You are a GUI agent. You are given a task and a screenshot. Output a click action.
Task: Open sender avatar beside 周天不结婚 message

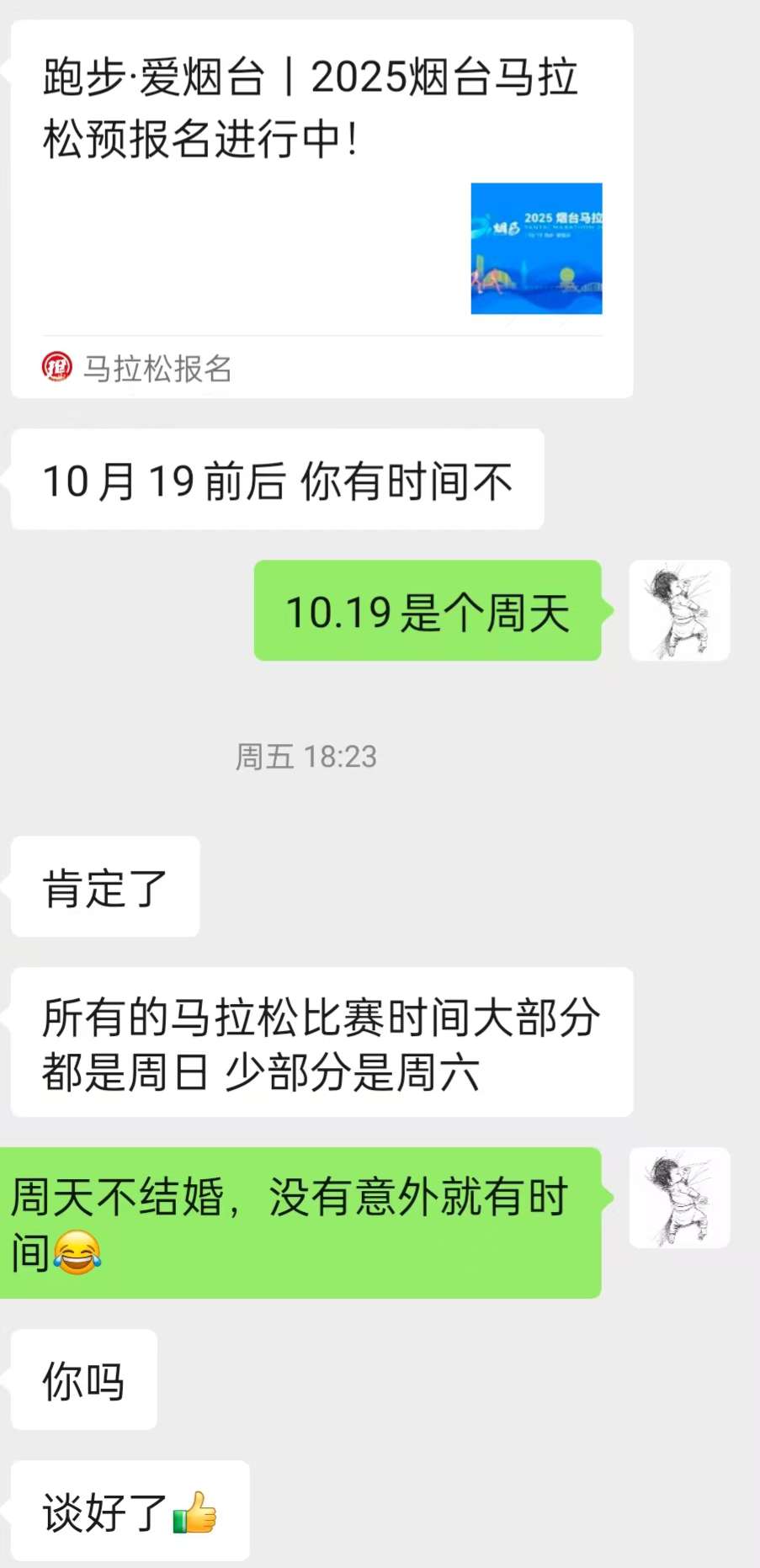tap(679, 1197)
